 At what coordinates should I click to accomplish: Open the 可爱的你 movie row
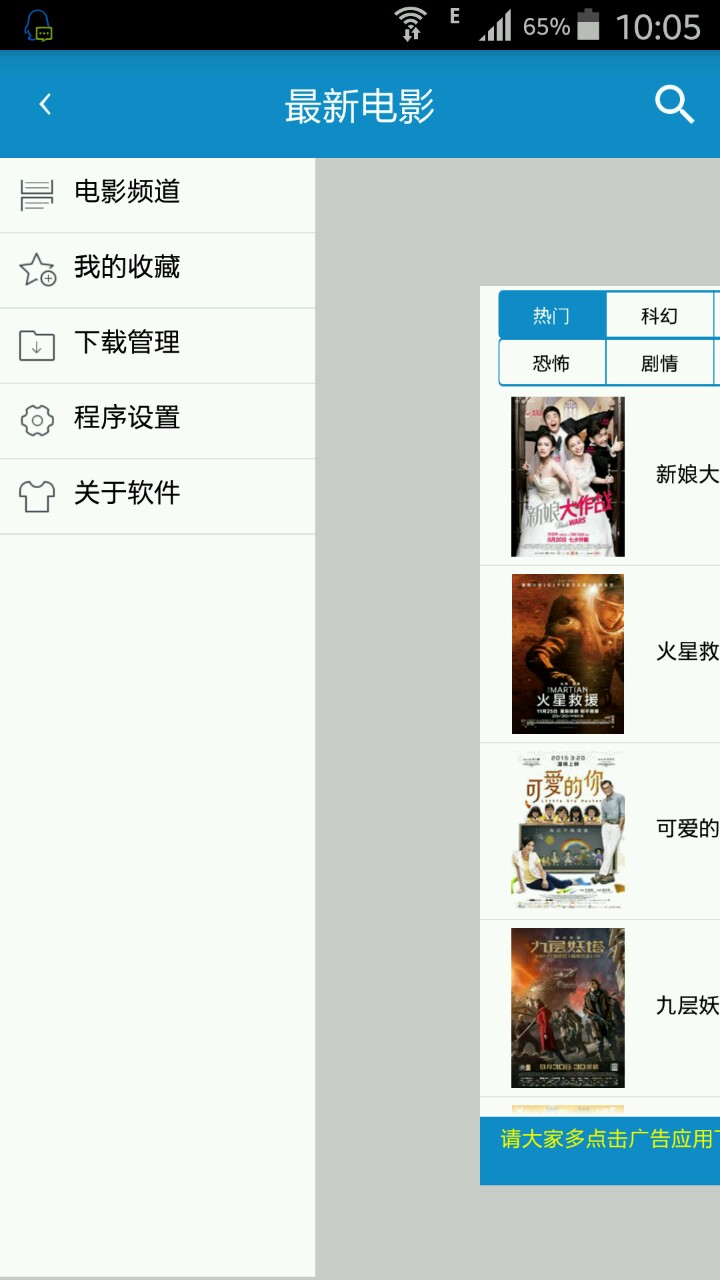pos(600,830)
